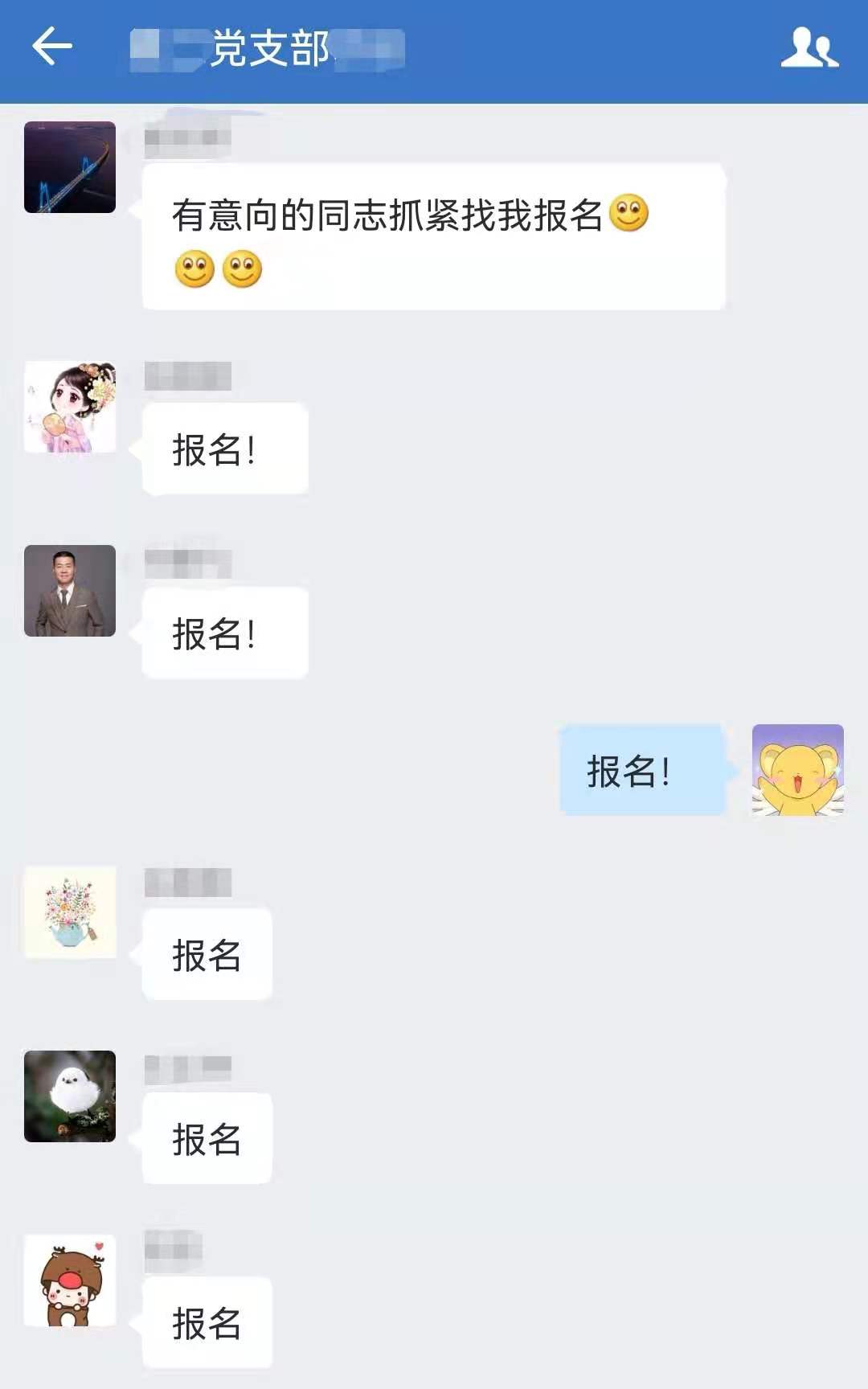
Task: Open profile of the bridge night photo avatar
Action: pyautogui.click(x=70, y=167)
